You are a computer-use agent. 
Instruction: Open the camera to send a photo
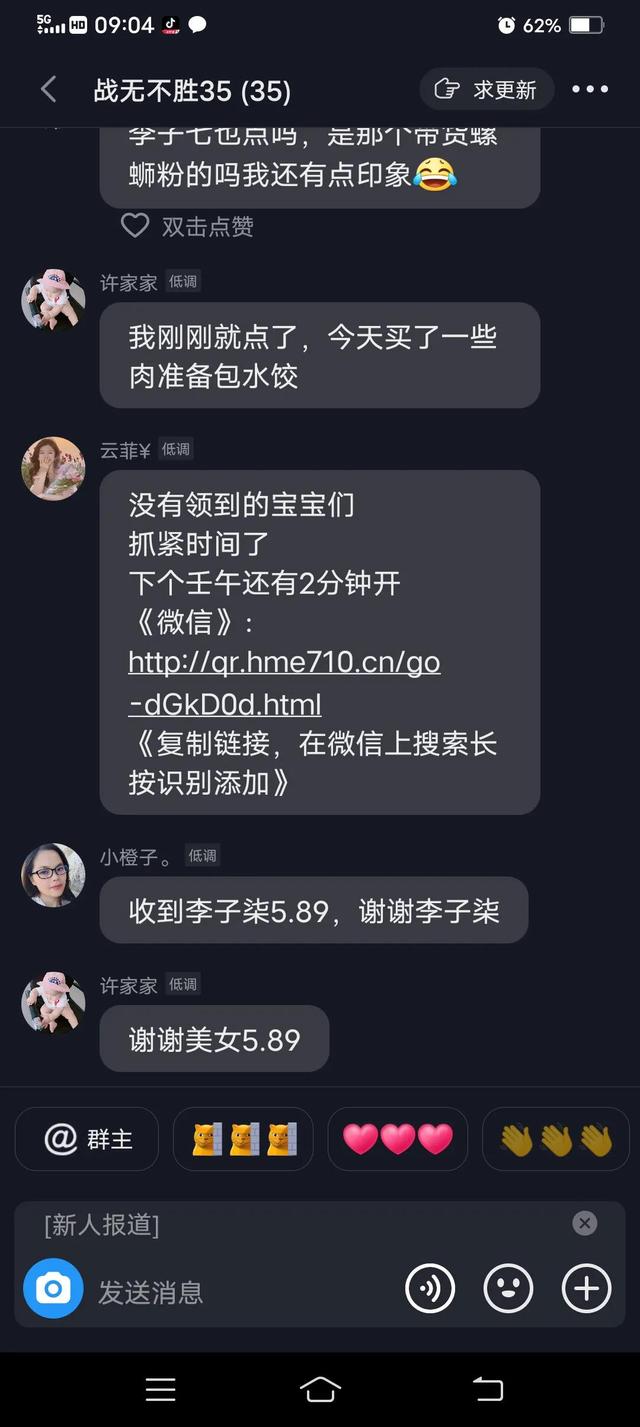[53, 1289]
